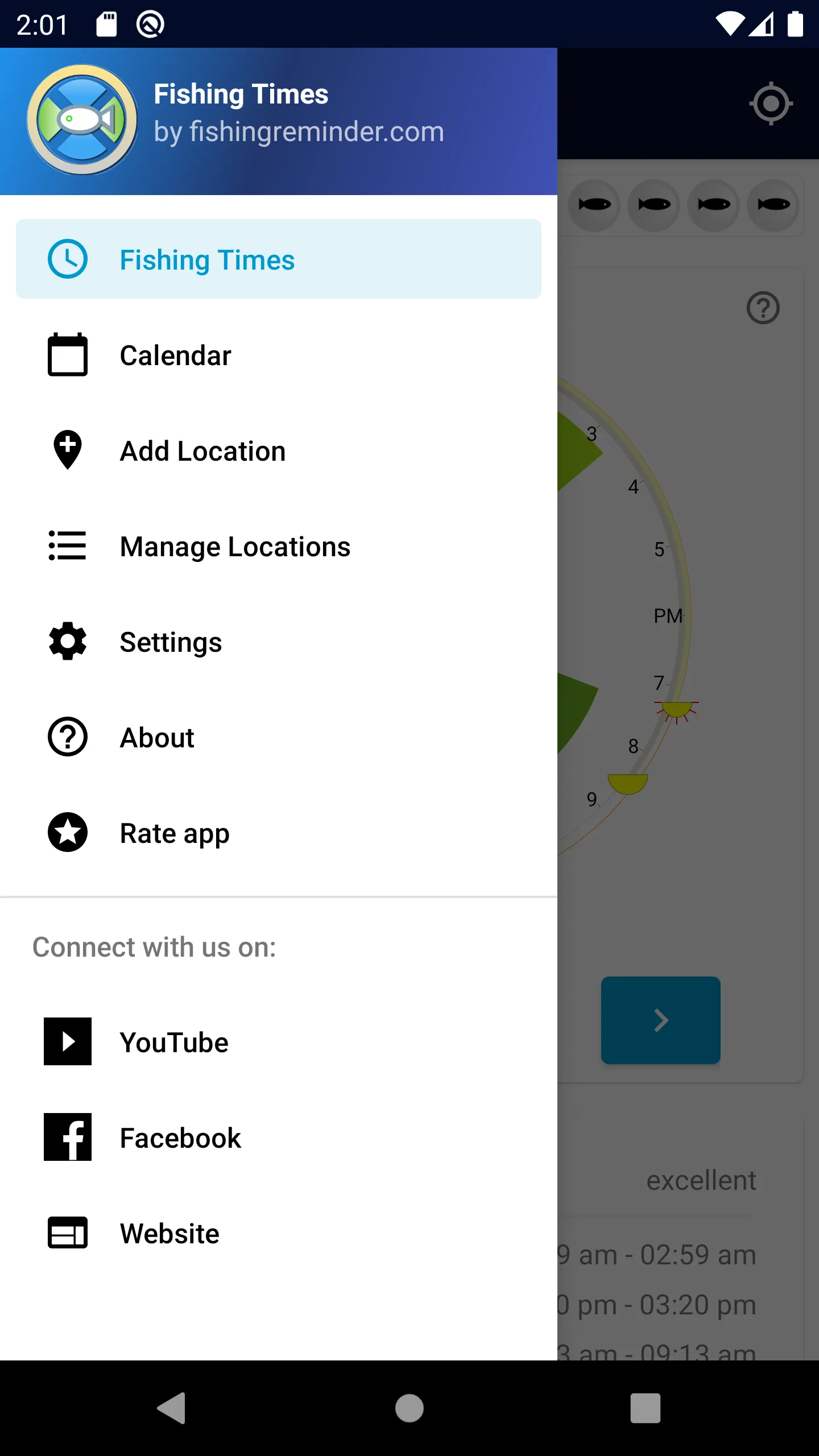Open fishingreminder.com header link

(x=299, y=131)
